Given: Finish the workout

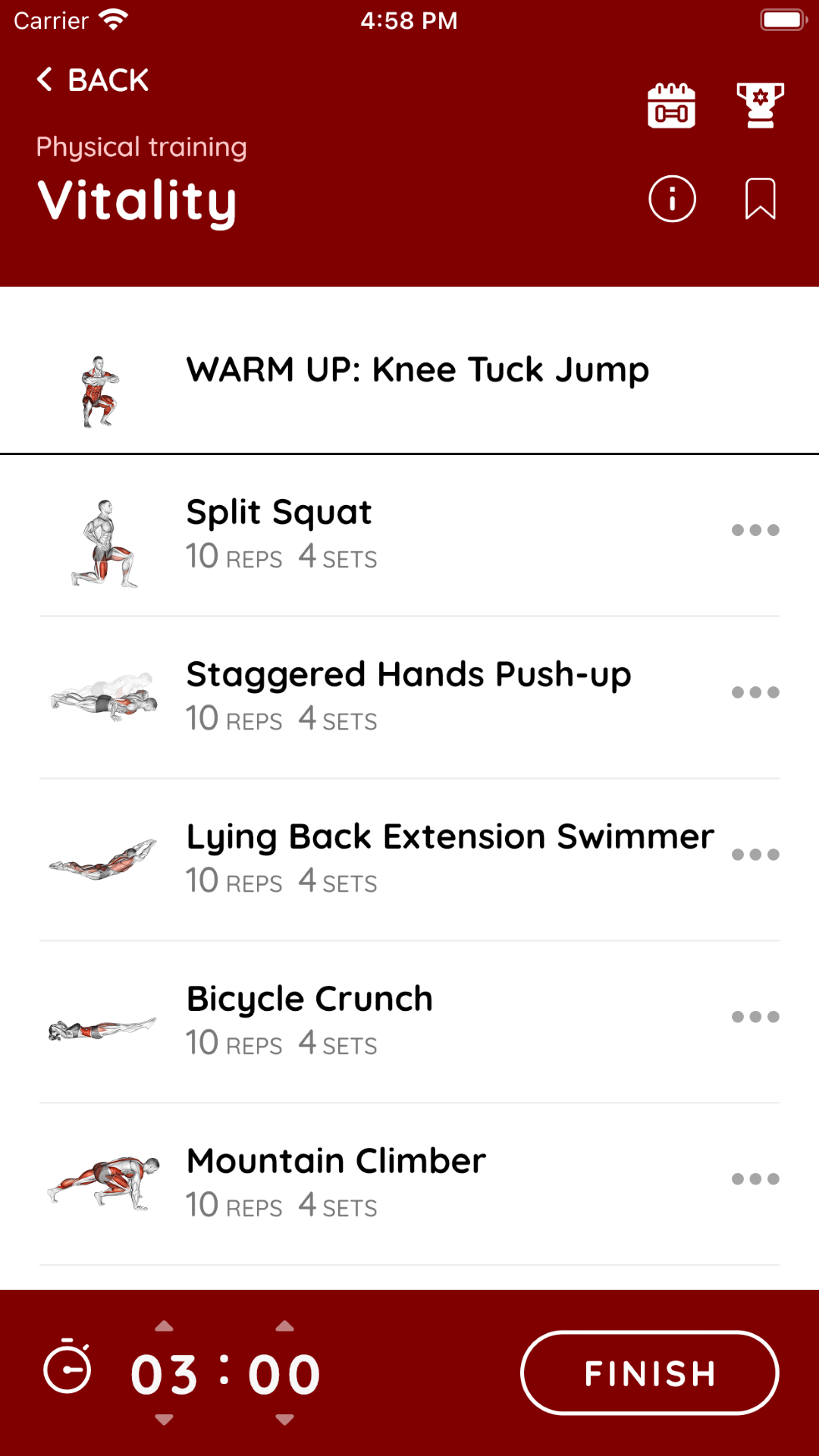Looking at the screenshot, I should click(x=650, y=1373).
